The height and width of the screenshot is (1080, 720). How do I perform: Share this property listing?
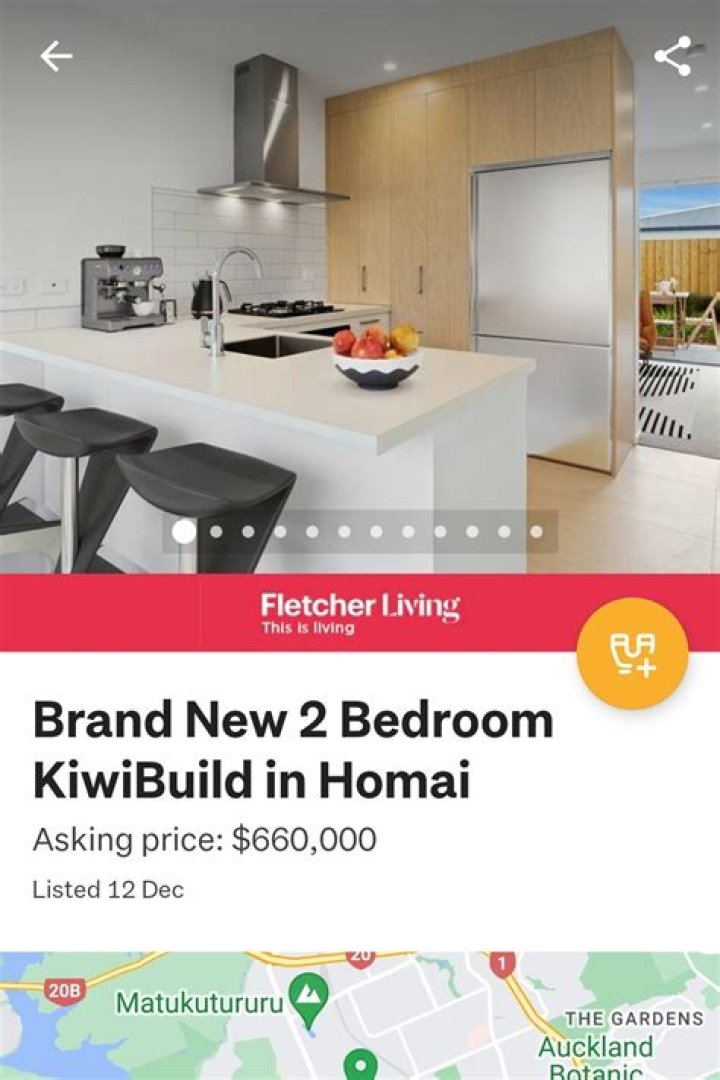click(673, 56)
